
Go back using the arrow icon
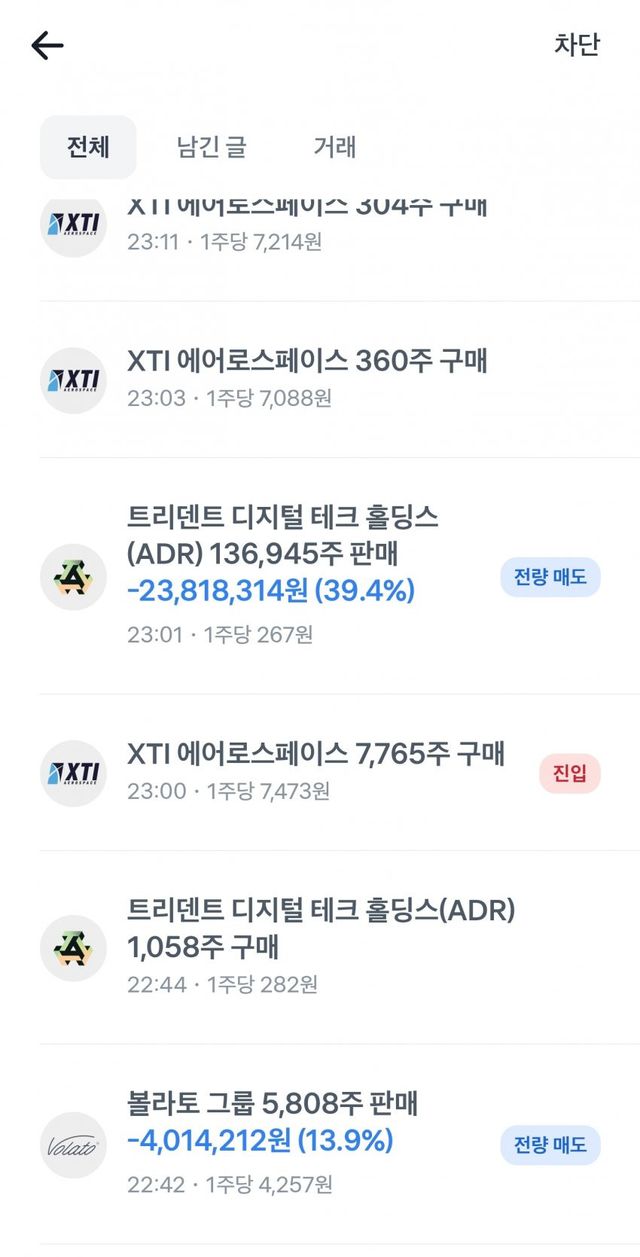pyautogui.click(x=47, y=46)
